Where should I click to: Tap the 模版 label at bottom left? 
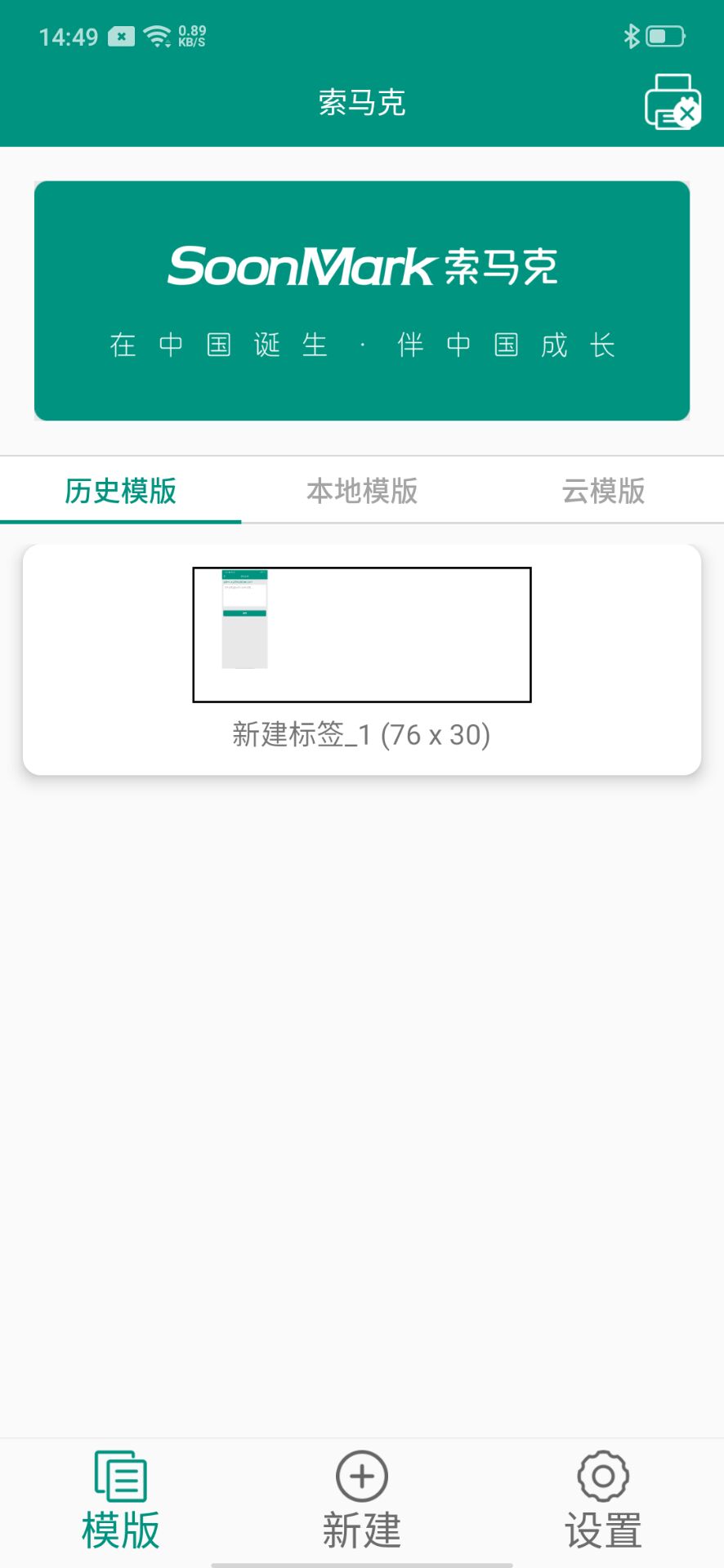(x=119, y=1526)
